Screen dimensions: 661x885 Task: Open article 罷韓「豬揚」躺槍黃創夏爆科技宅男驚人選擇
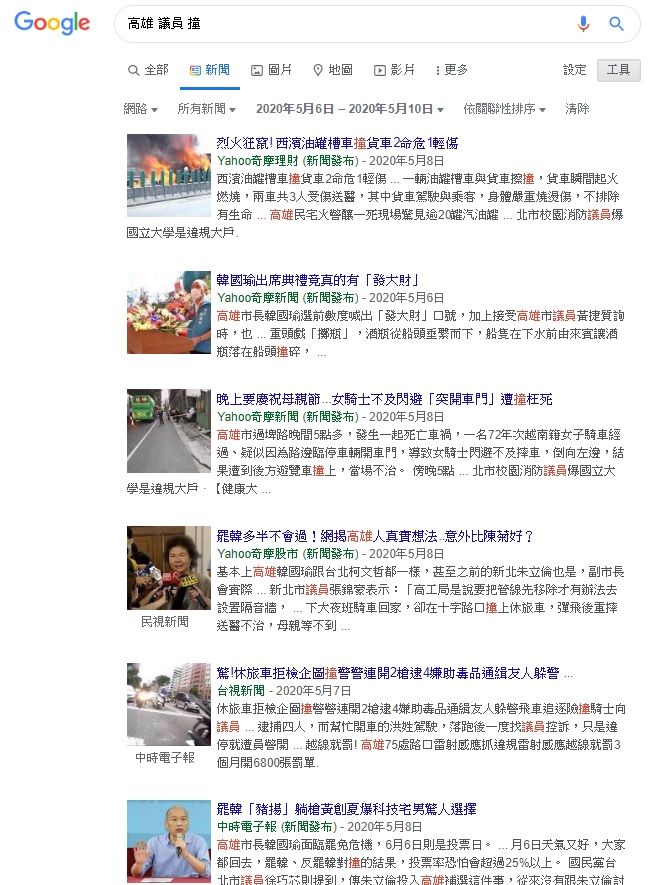click(x=346, y=808)
